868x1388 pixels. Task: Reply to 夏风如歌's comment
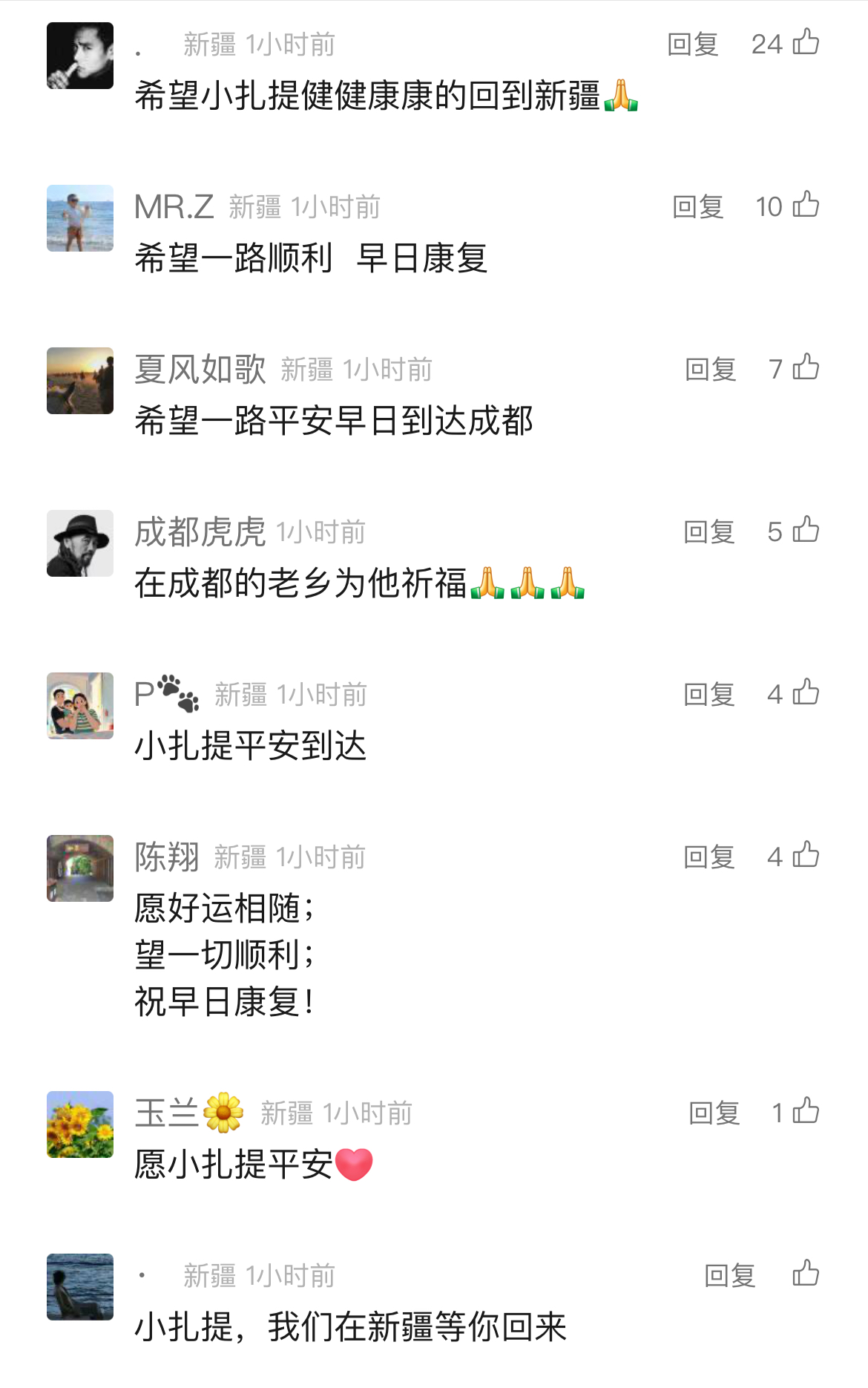710,370
